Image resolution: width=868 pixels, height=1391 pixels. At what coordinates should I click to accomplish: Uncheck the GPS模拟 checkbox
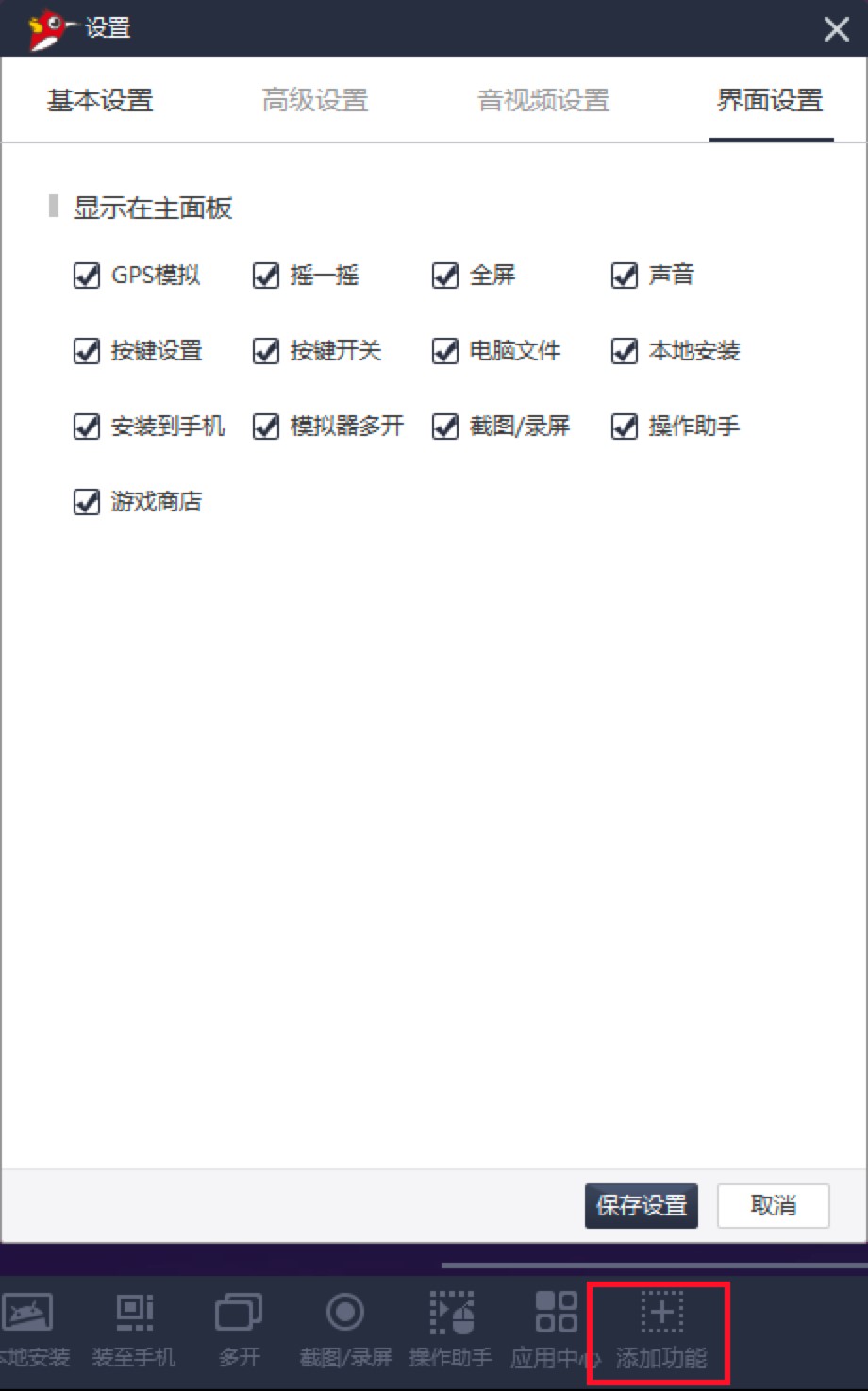(86, 276)
